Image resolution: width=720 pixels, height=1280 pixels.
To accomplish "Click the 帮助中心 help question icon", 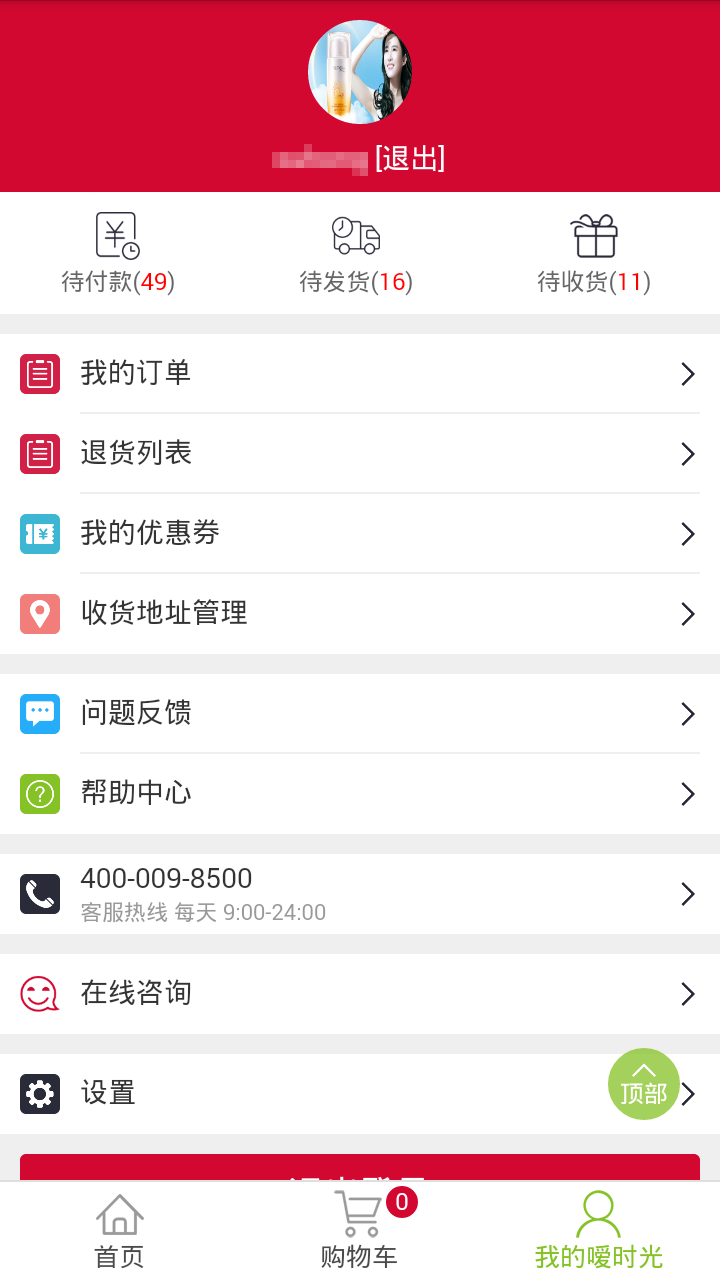I will pos(39,793).
